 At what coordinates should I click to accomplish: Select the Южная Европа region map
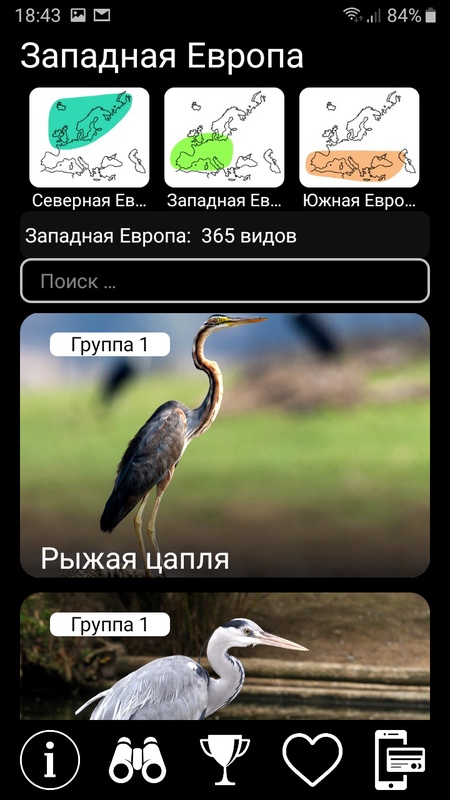point(359,138)
